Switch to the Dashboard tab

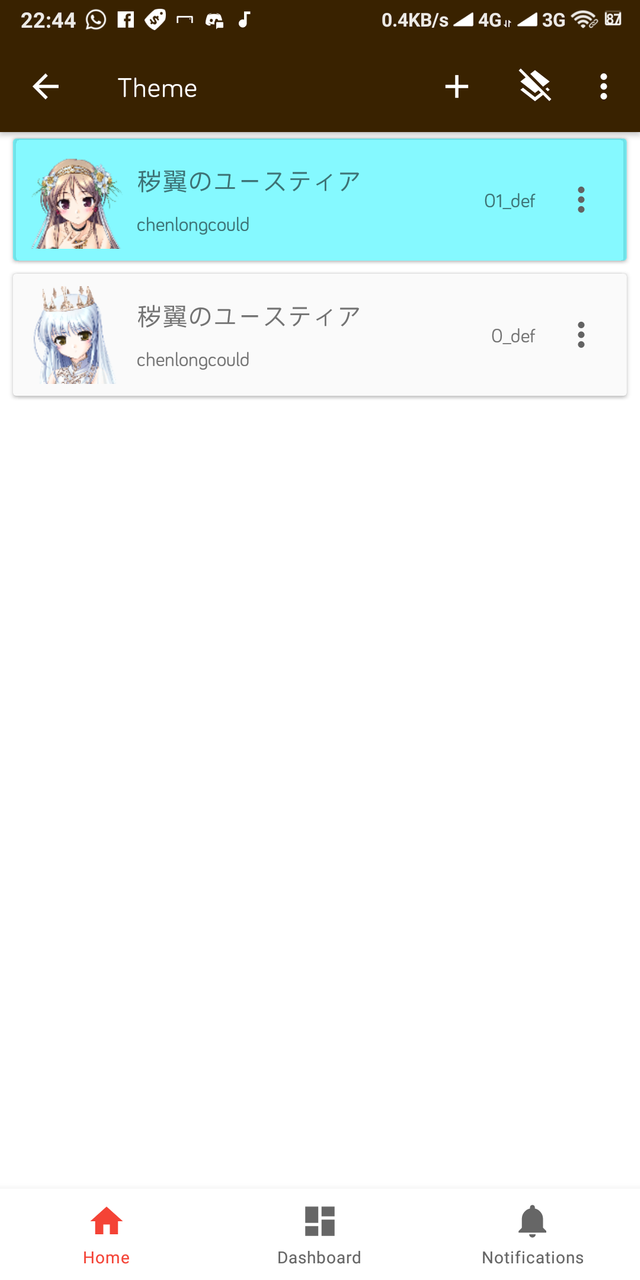pyautogui.click(x=319, y=1234)
